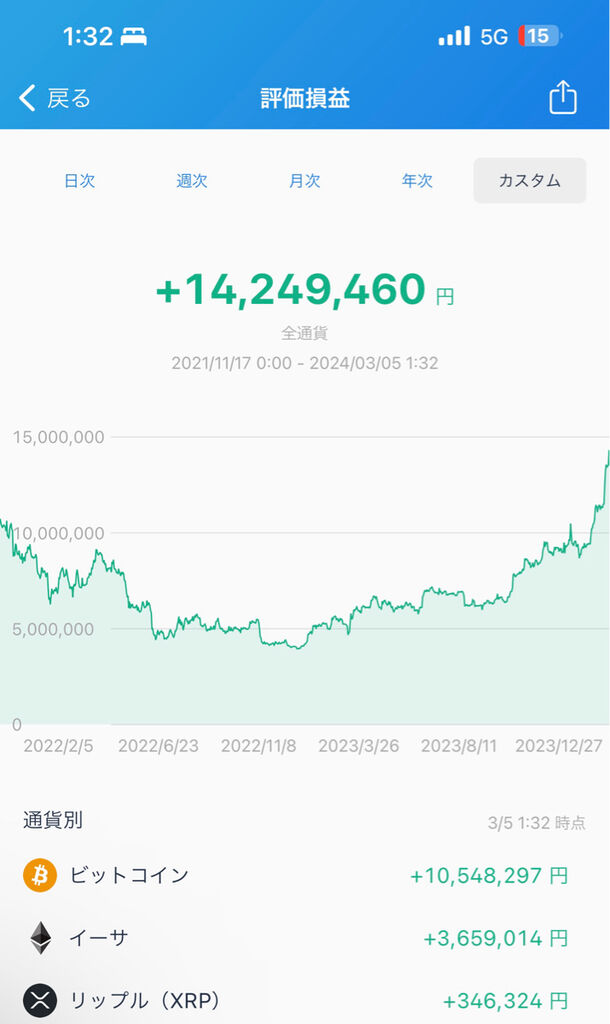Select the 週次 period tab
The width and height of the screenshot is (610, 1024).
[192, 181]
